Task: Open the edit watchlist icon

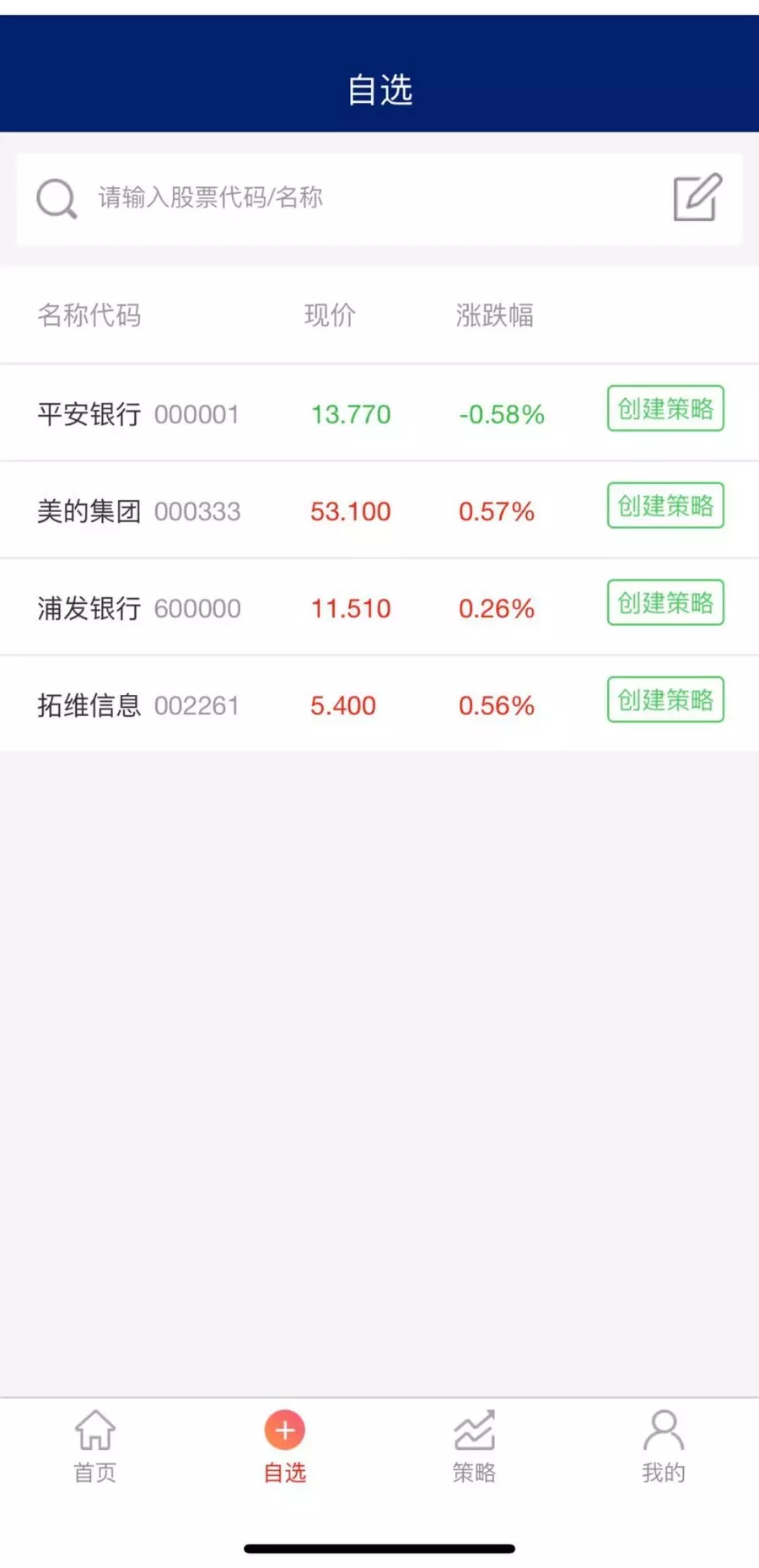Action: (x=697, y=198)
